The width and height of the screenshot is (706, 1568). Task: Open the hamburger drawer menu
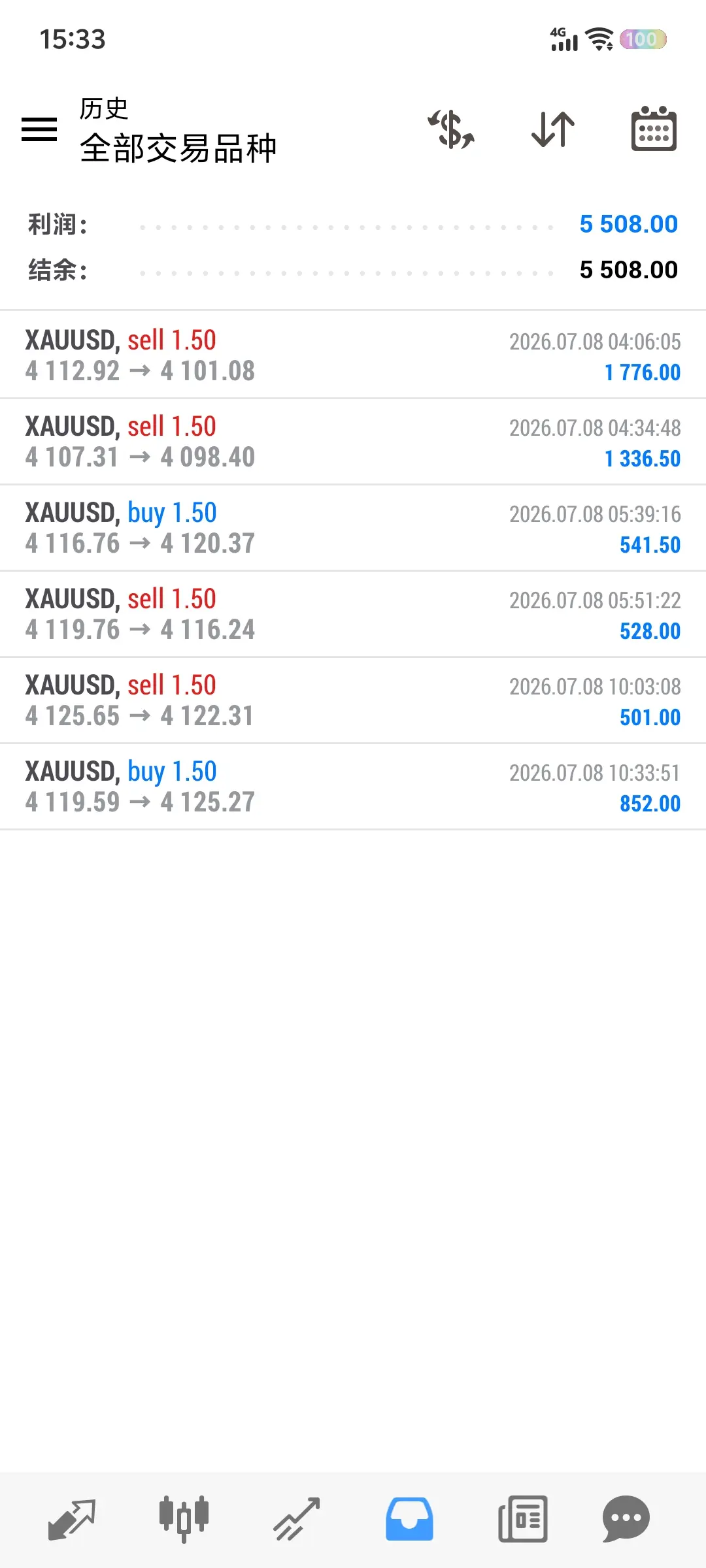pyautogui.click(x=39, y=129)
